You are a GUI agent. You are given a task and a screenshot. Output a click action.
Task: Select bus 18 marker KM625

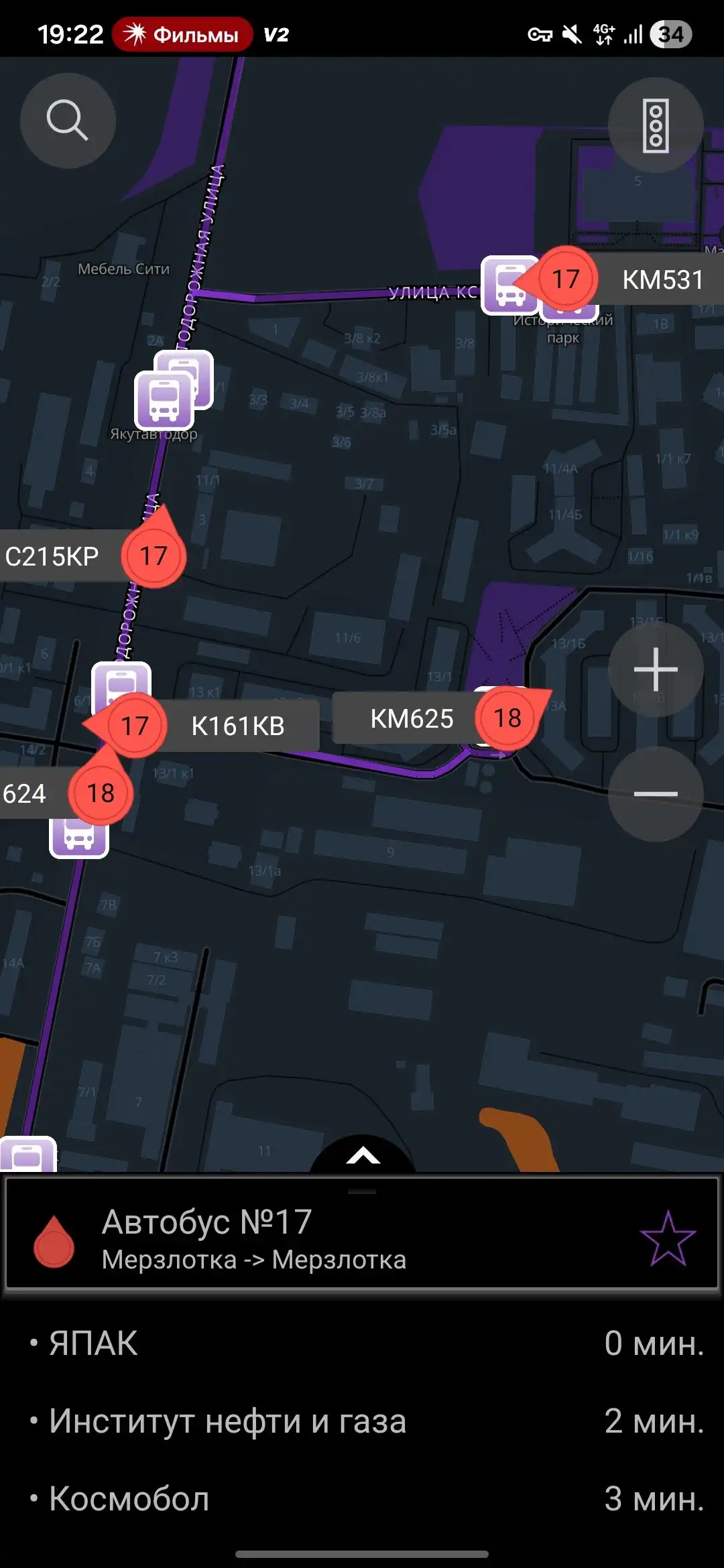[507, 718]
